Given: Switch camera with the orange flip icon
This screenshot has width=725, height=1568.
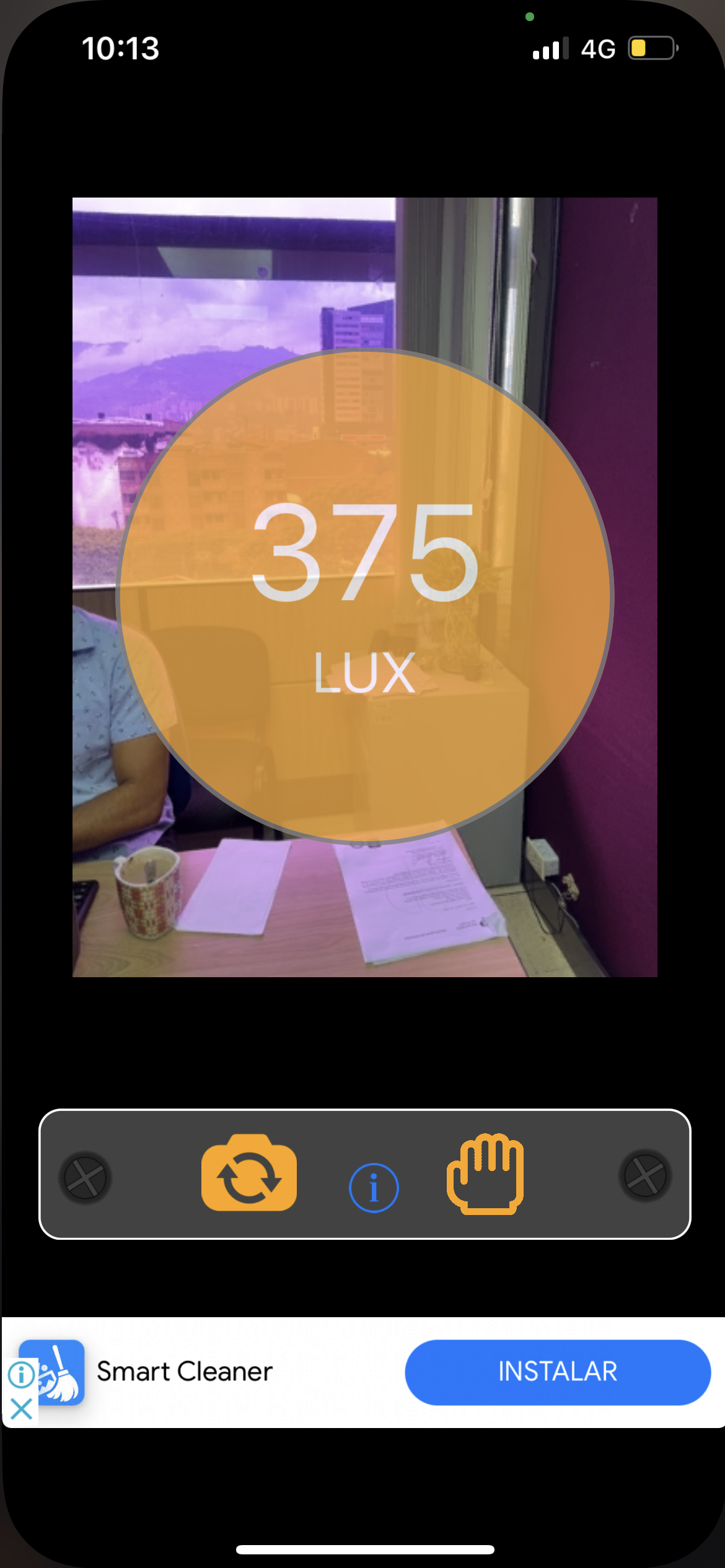Looking at the screenshot, I should click(x=249, y=1173).
